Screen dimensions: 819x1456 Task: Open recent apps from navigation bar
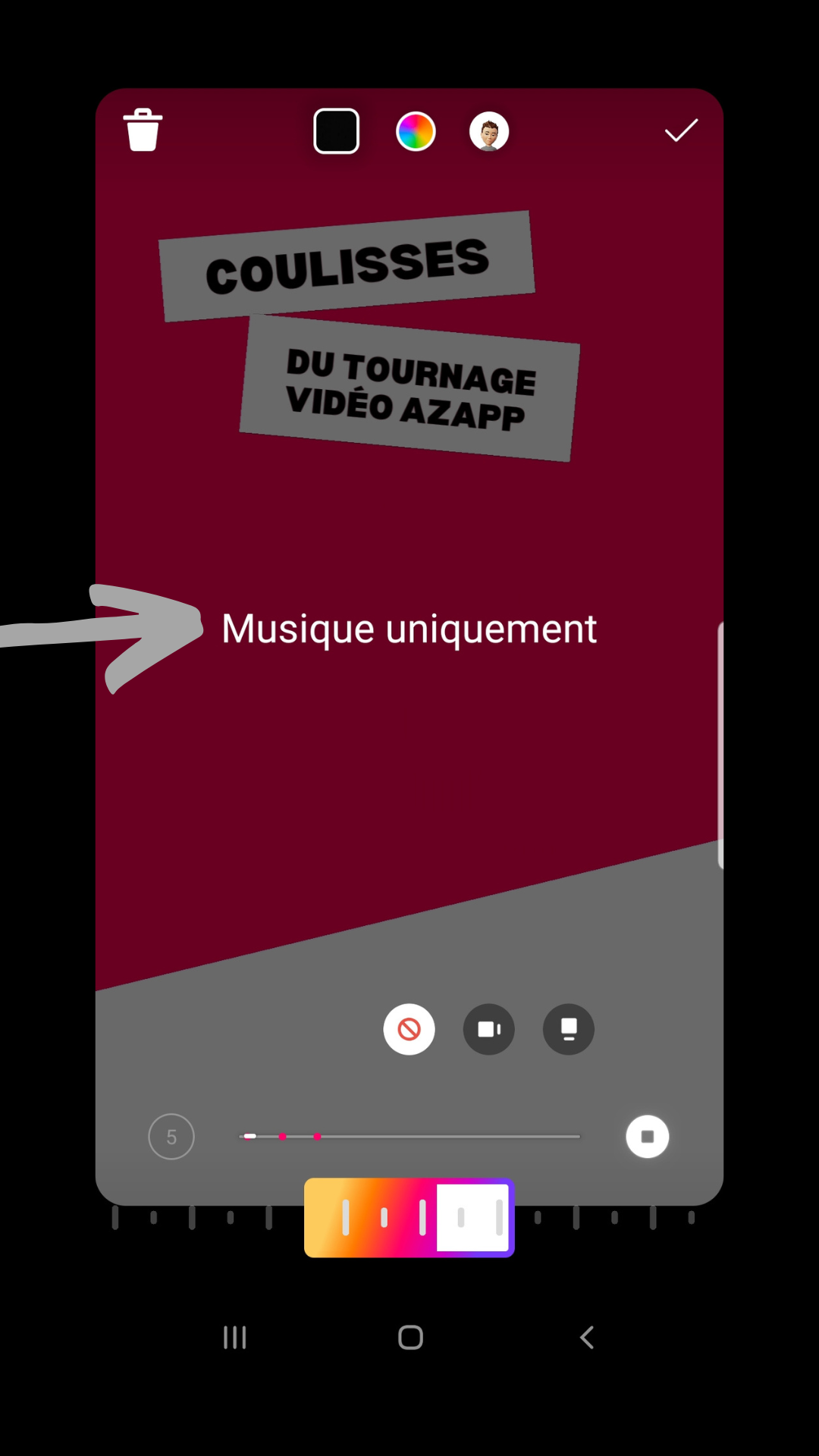[x=234, y=1337]
